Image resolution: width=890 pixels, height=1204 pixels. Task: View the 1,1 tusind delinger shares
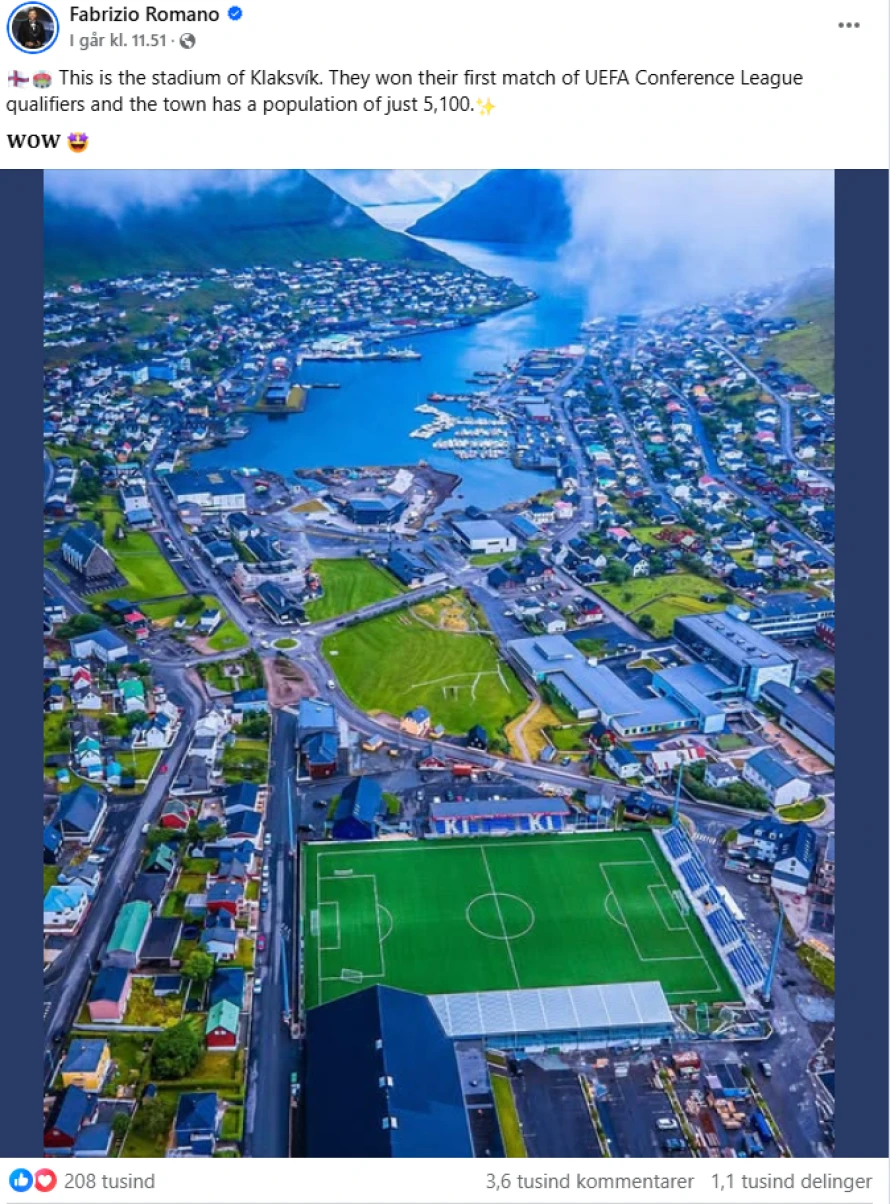tap(791, 1181)
